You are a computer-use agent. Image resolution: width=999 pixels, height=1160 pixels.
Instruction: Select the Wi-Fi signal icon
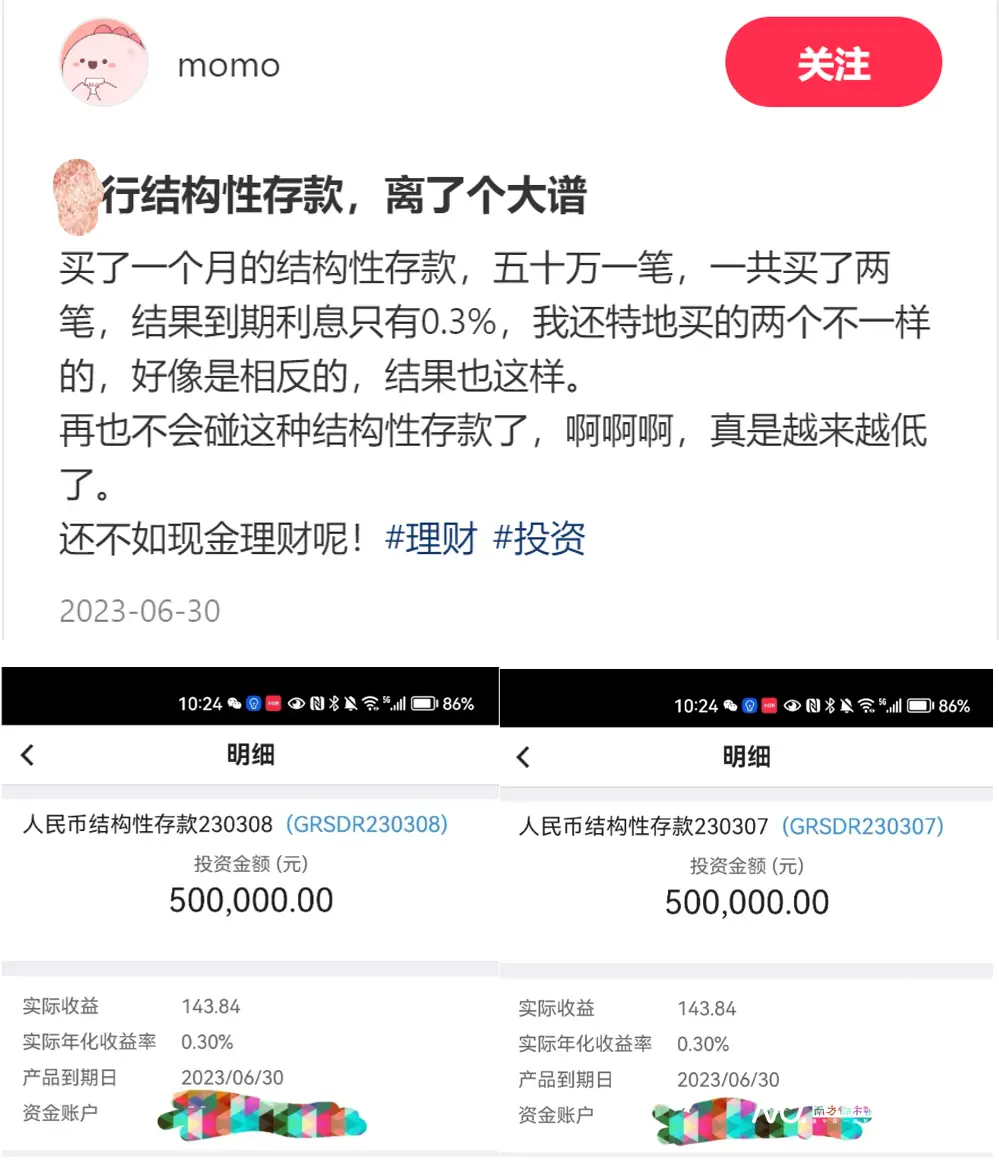tap(370, 703)
